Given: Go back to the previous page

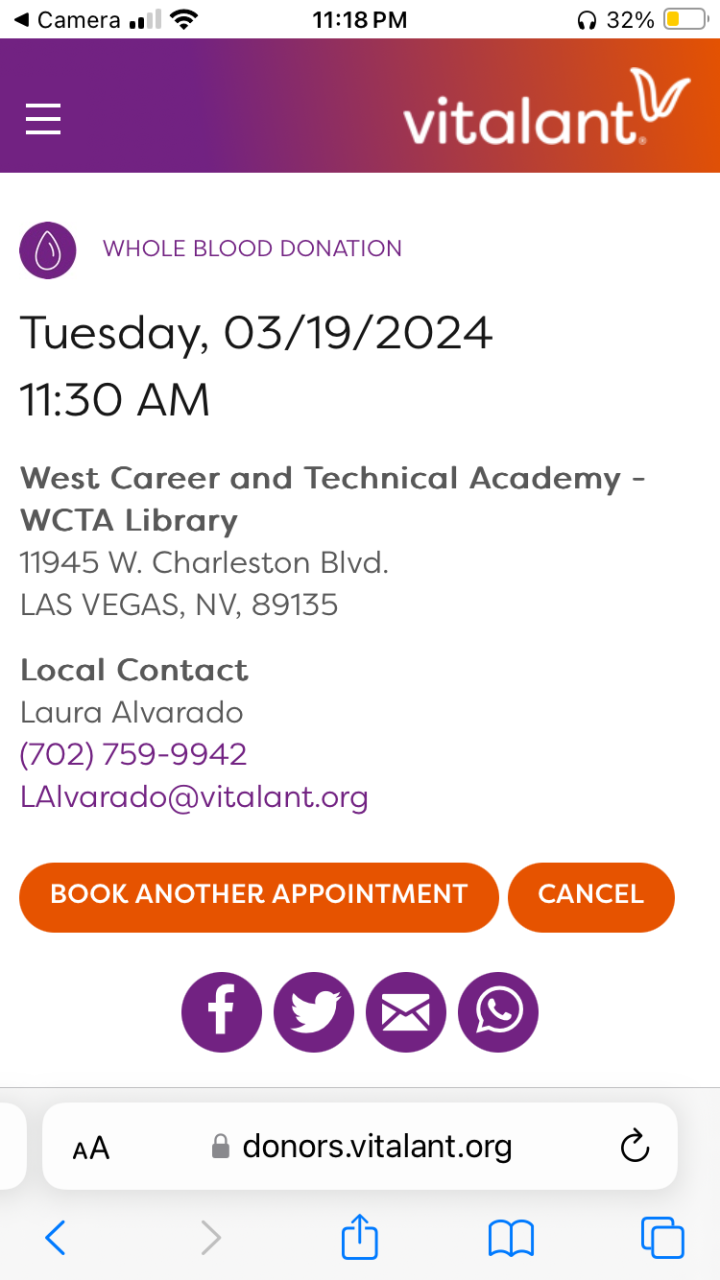Looking at the screenshot, I should point(56,1239).
